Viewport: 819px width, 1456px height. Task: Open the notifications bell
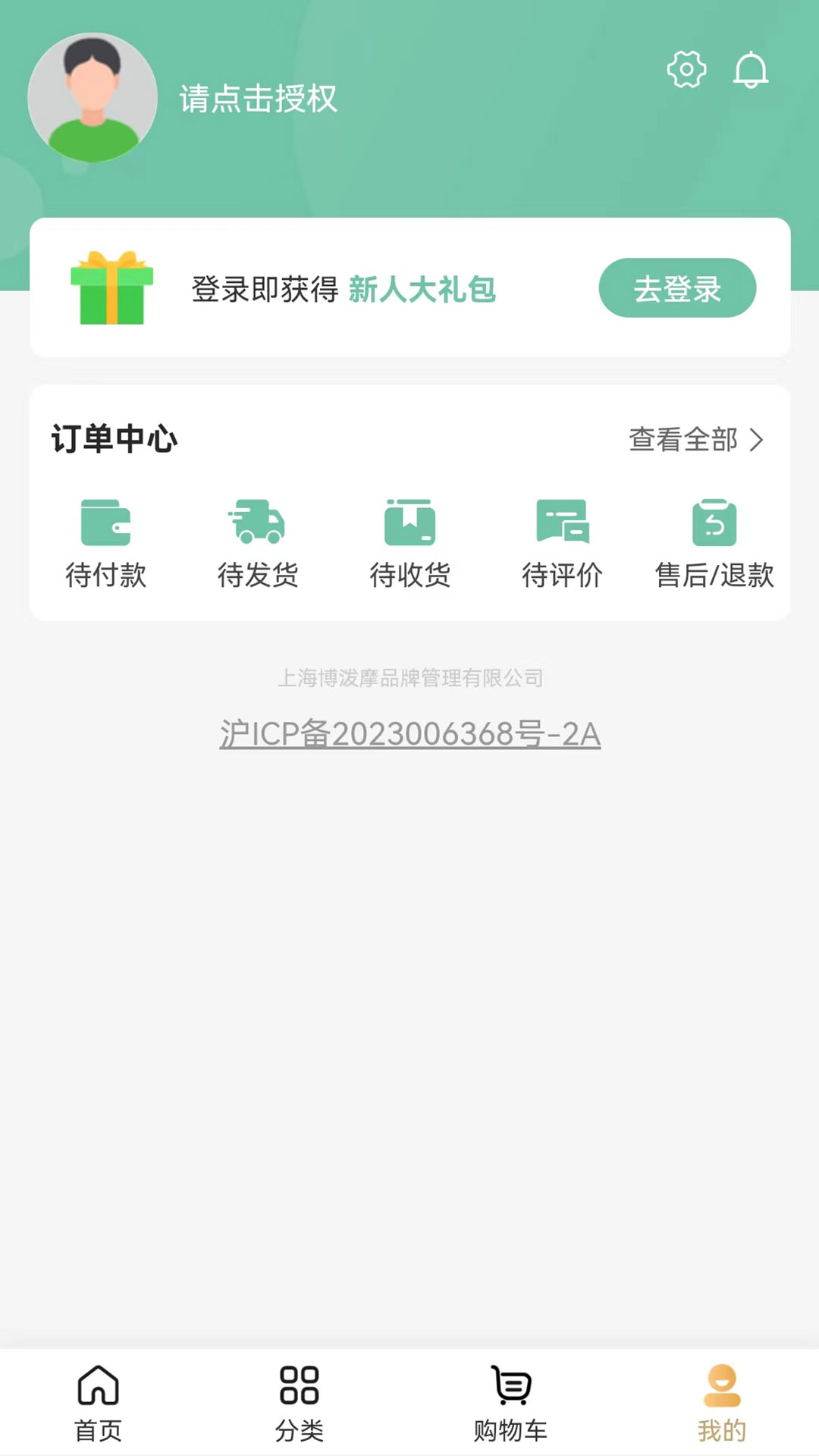751,70
